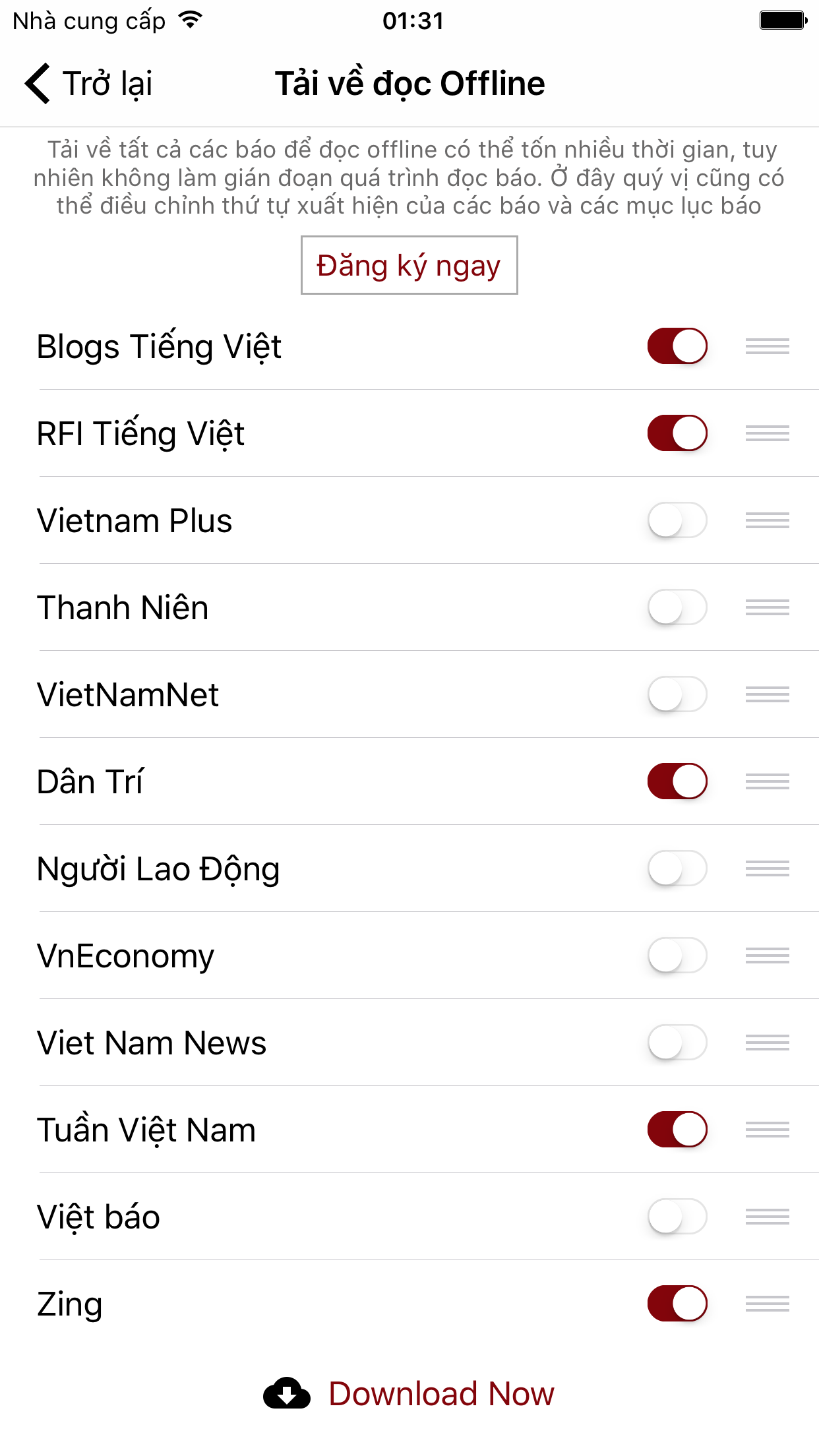This screenshot has height=1456, width=819.
Task: Enable Việt báo offline download
Action: (x=677, y=1217)
